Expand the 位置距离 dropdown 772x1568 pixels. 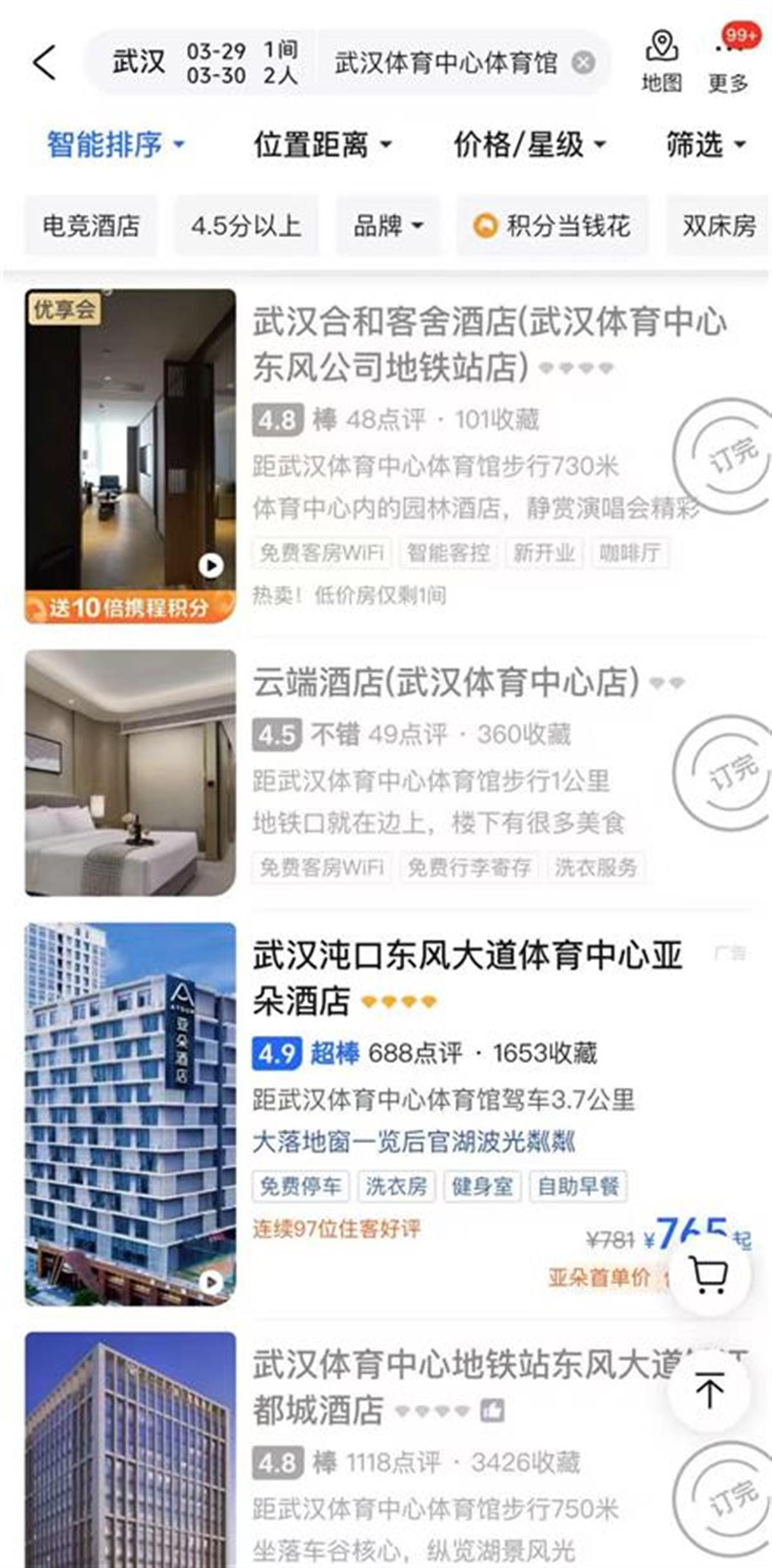[x=322, y=144]
